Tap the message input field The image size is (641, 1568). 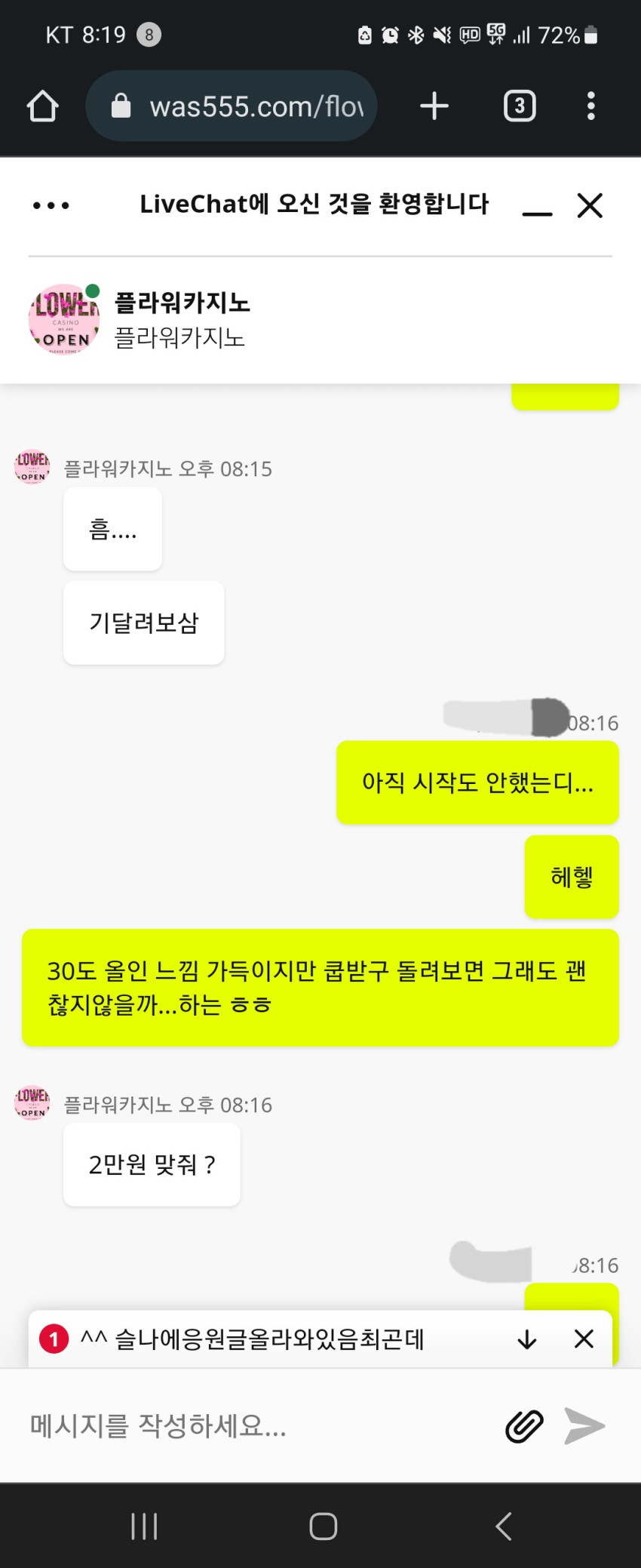tap(256, 1426)
